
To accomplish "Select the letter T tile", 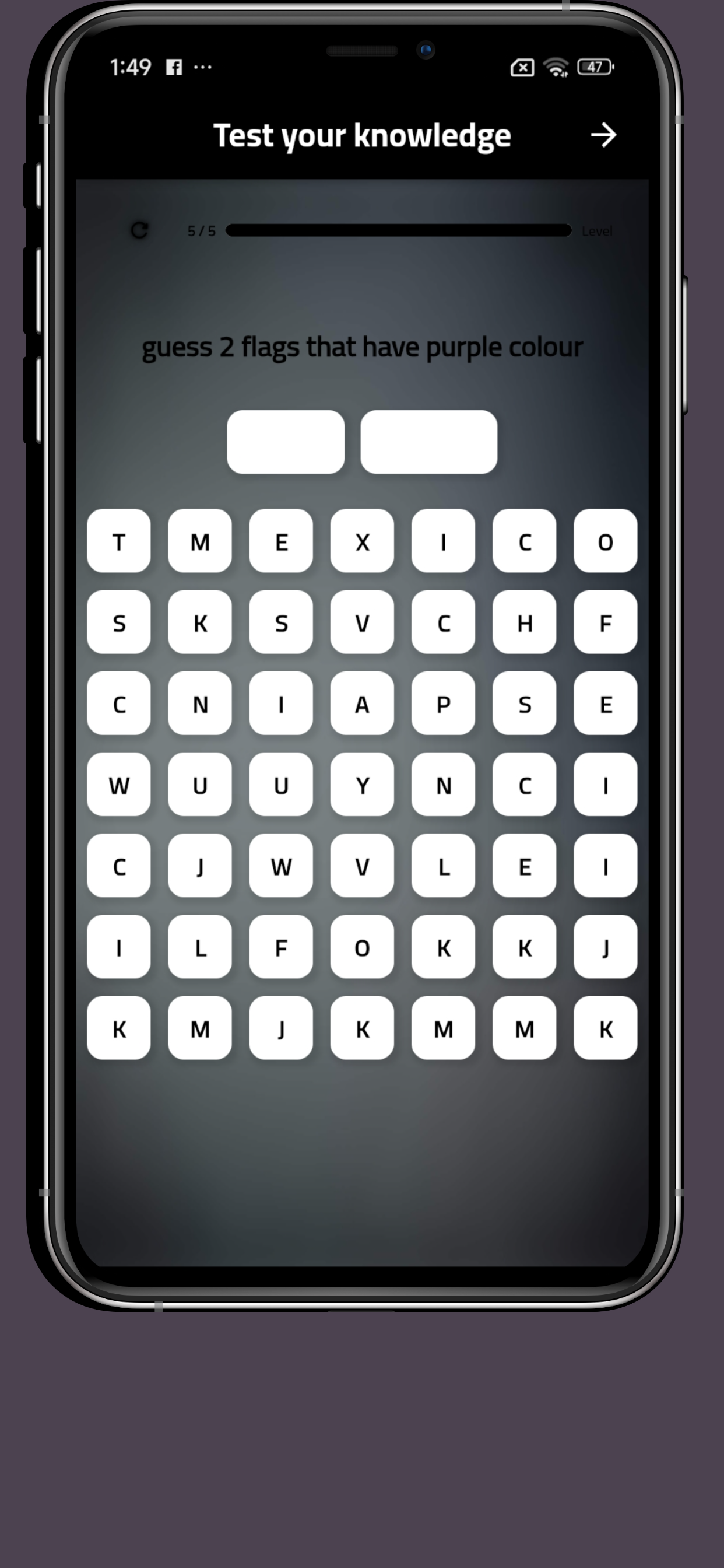I will coord(119,541).
